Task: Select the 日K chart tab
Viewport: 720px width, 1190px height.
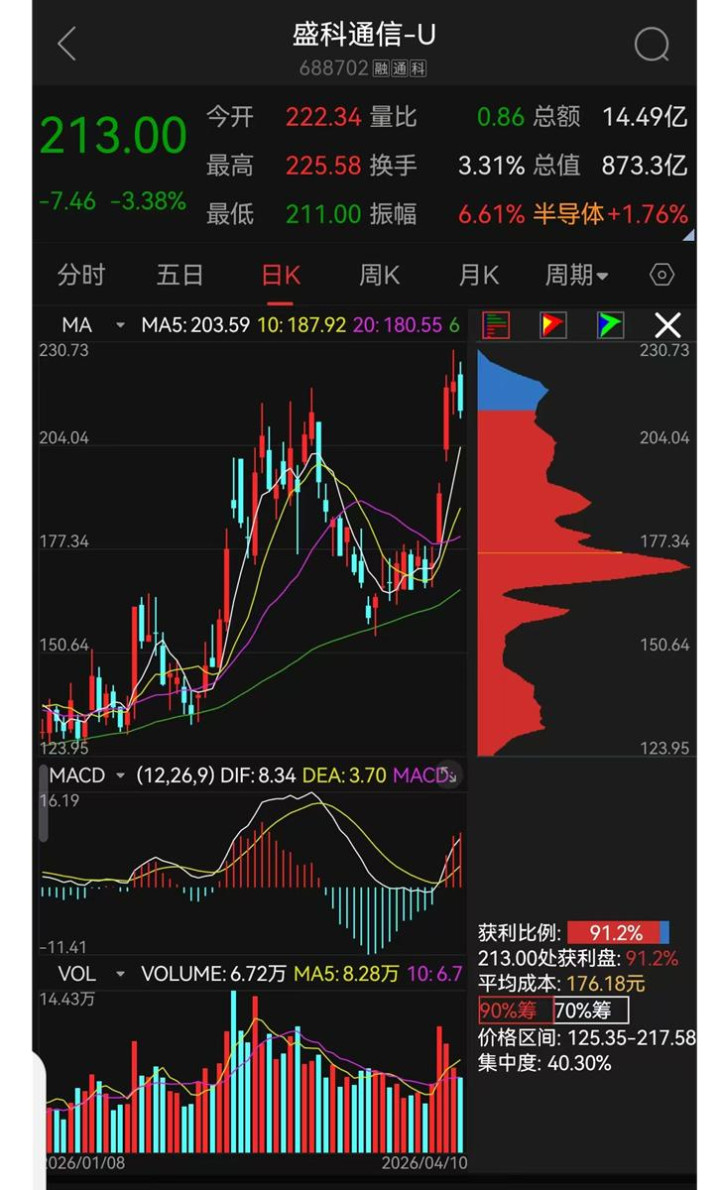Action: pyautogui.click(x=280, y=275)
